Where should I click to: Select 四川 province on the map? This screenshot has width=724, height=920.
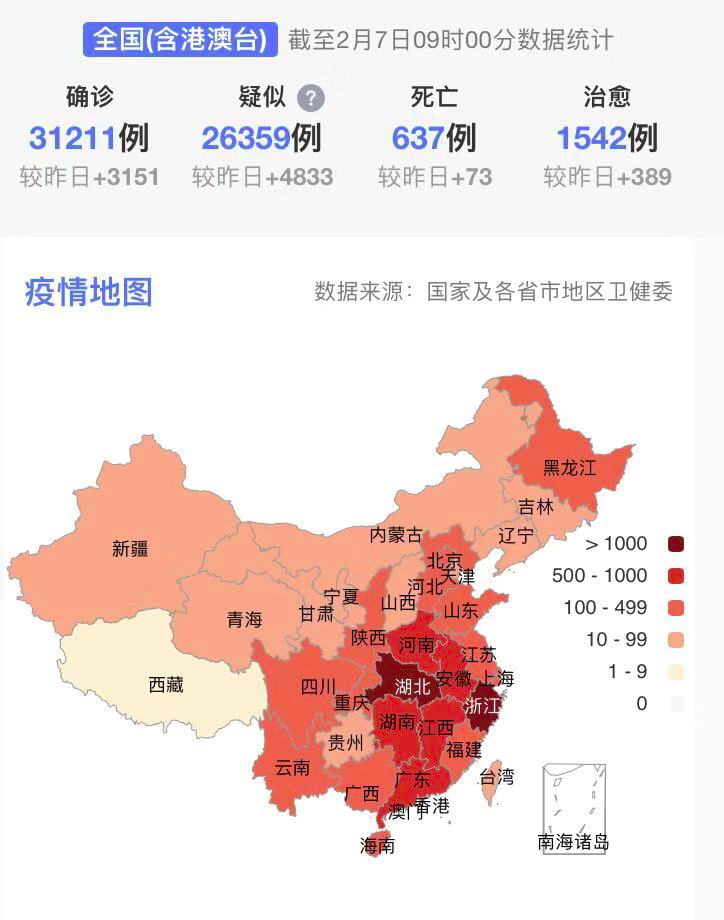(318, 686)
